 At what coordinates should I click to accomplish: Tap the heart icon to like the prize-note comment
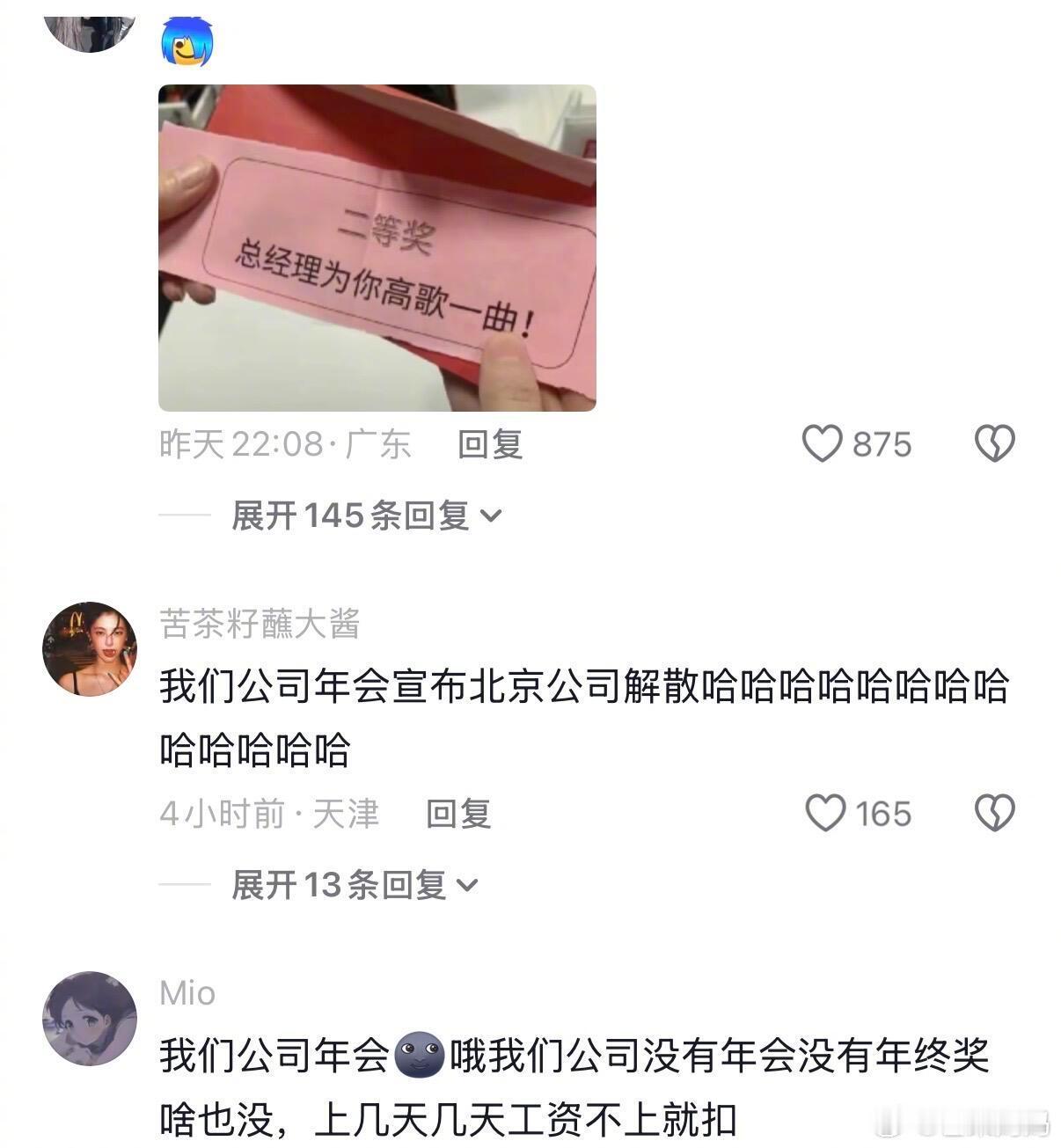point(825,444)
